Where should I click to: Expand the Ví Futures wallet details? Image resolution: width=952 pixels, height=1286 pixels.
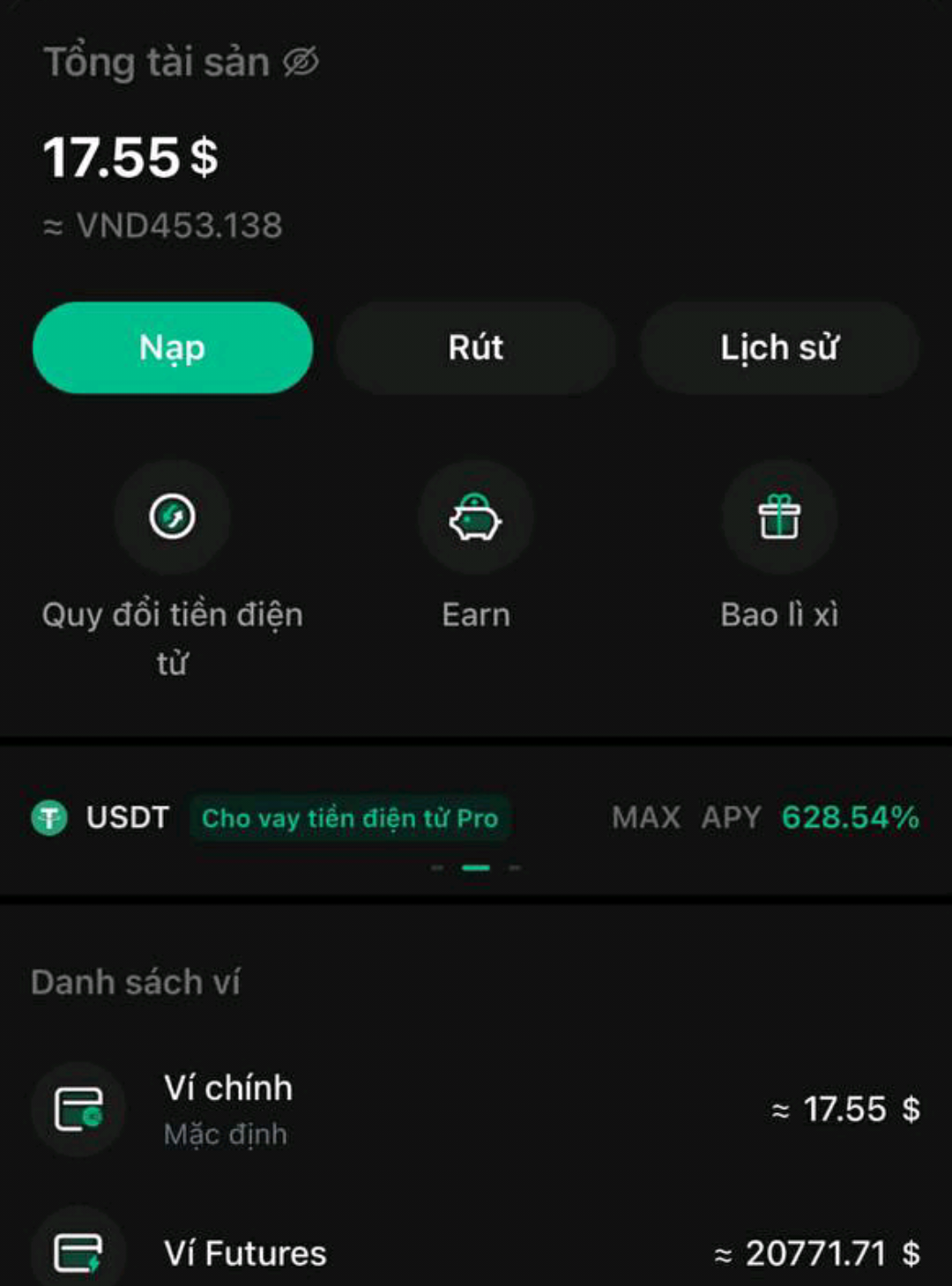click(x=476, y=1252)
